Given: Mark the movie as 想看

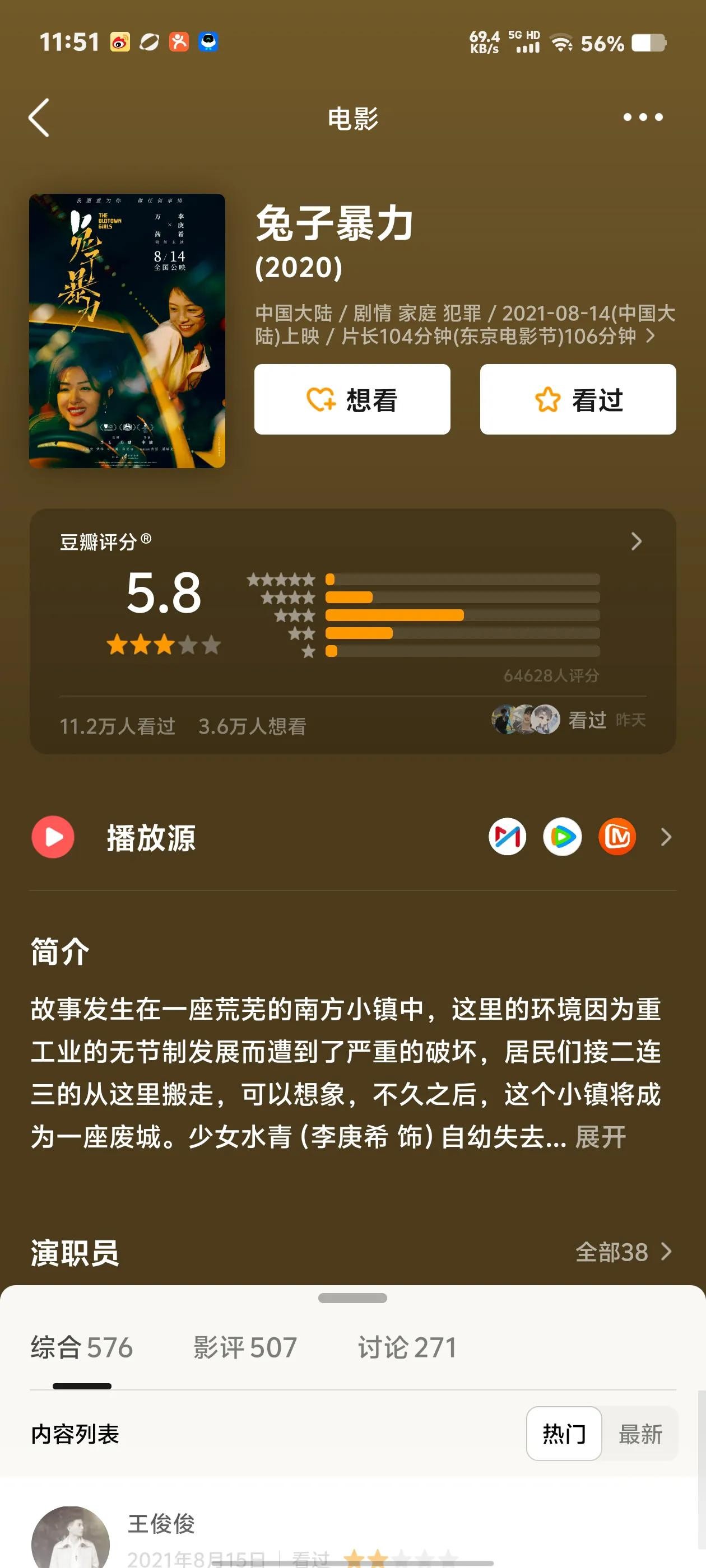Looking at the screenshot, I should [x=352, y=399].
